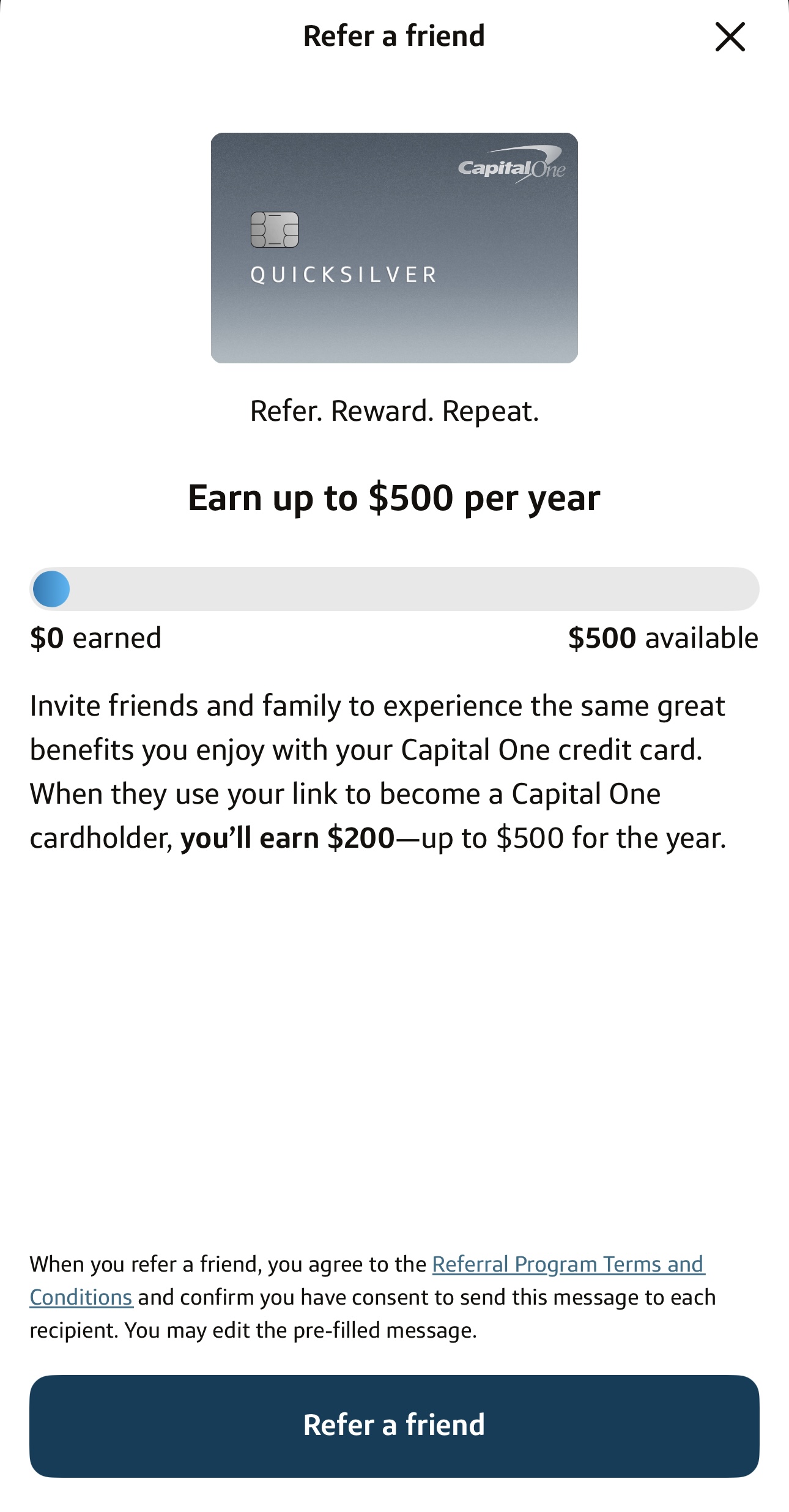
Task: Close the Refer a friend screen
Action: click(x=730, y=37)
